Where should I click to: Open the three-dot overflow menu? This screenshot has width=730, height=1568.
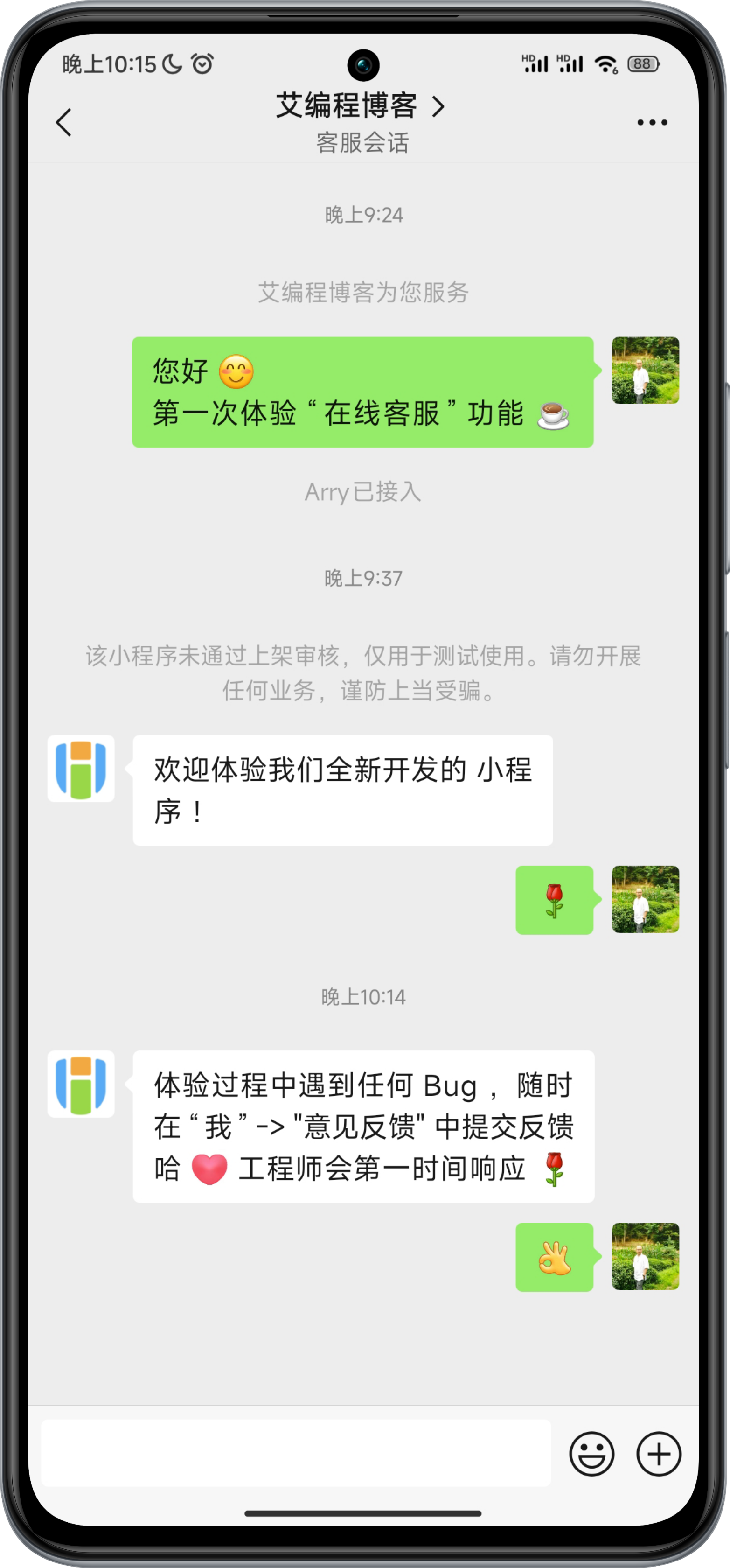tap(652, 122)
